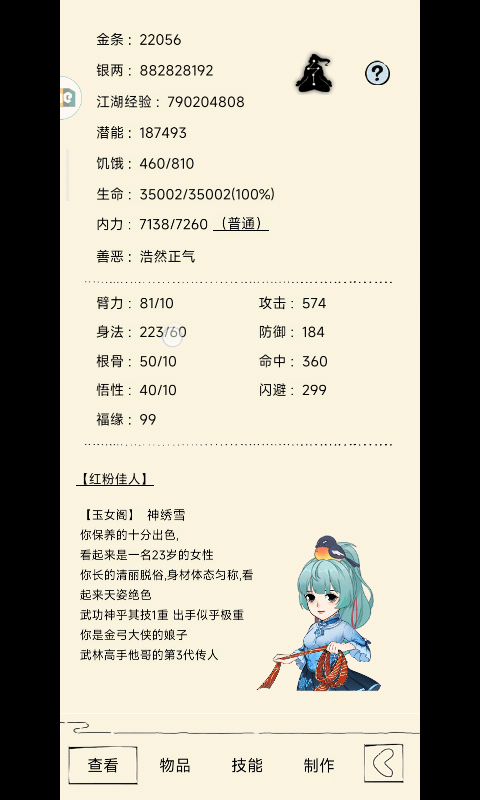Open the question mark help icon

click(x=377, y=74)
